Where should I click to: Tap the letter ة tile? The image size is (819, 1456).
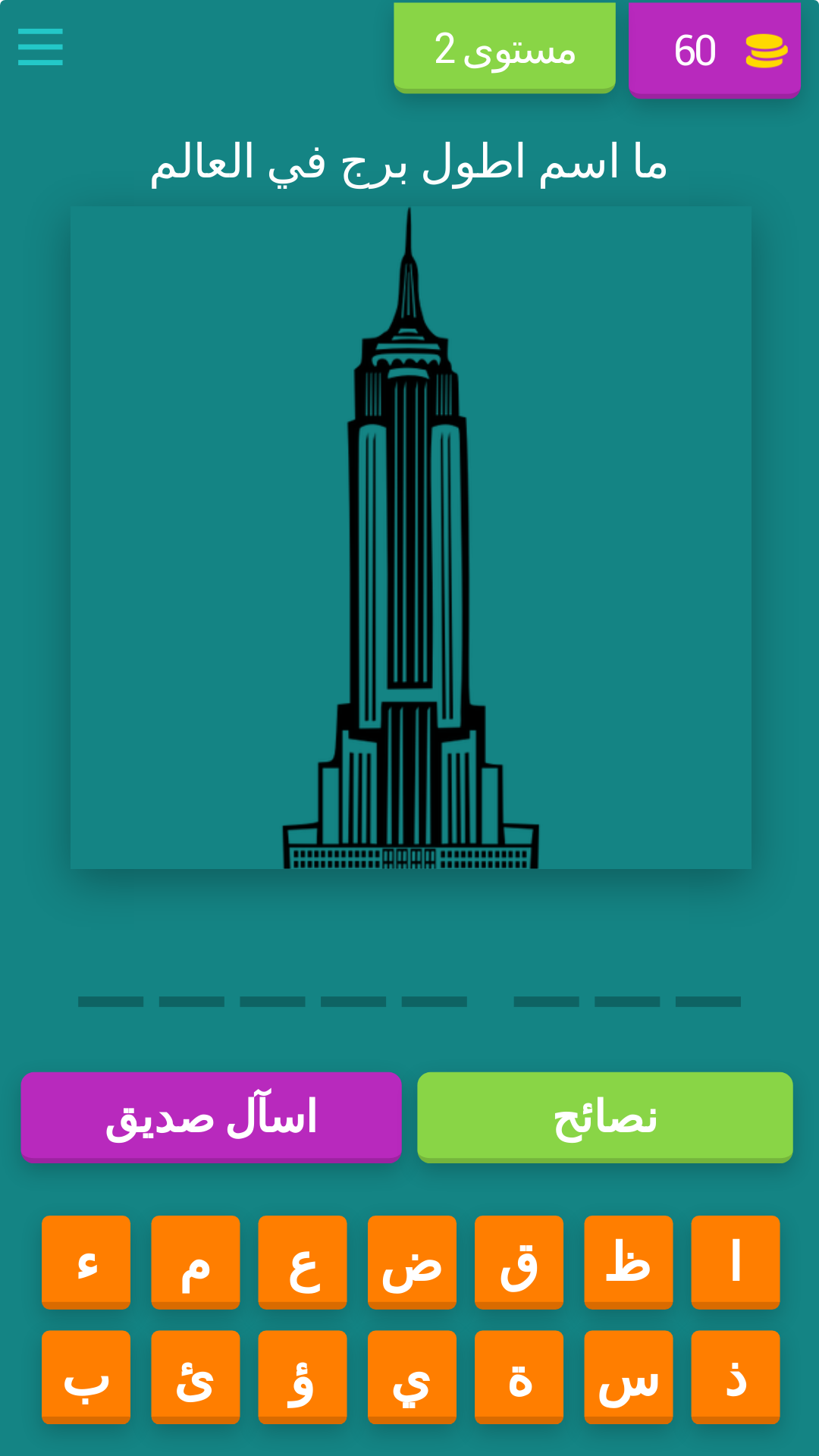click(519, 1376)
